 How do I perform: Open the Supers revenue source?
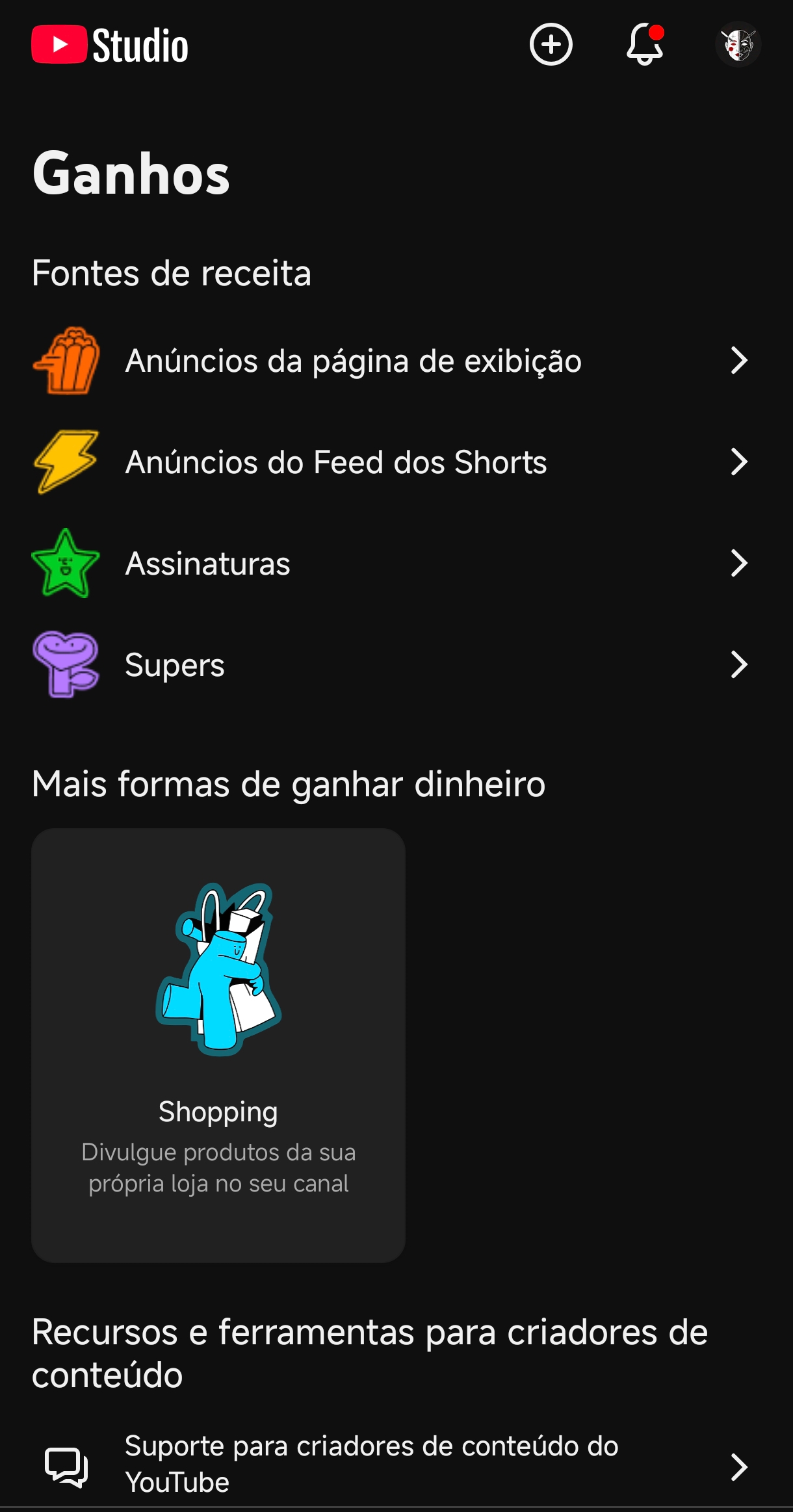point(390,665)
